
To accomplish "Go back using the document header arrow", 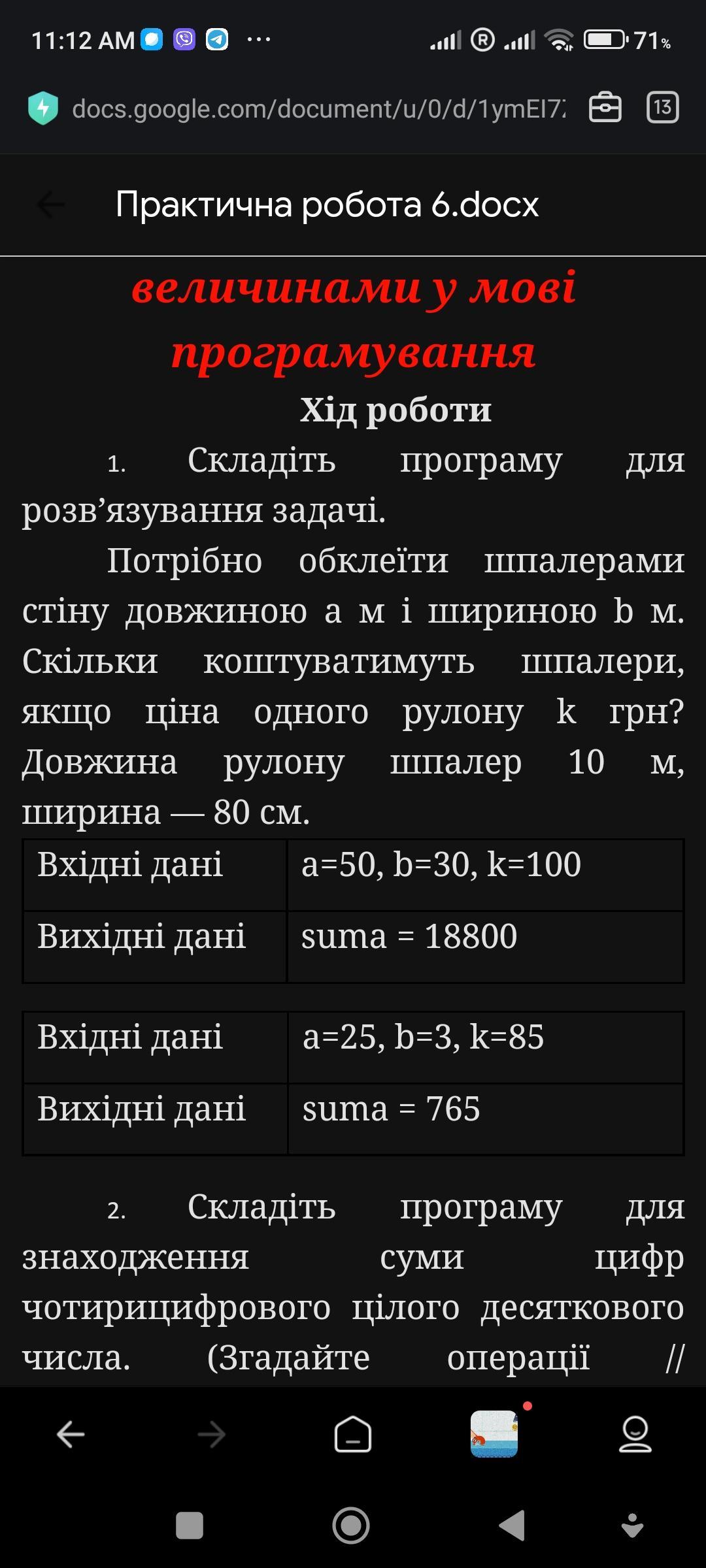I will 51,204.
